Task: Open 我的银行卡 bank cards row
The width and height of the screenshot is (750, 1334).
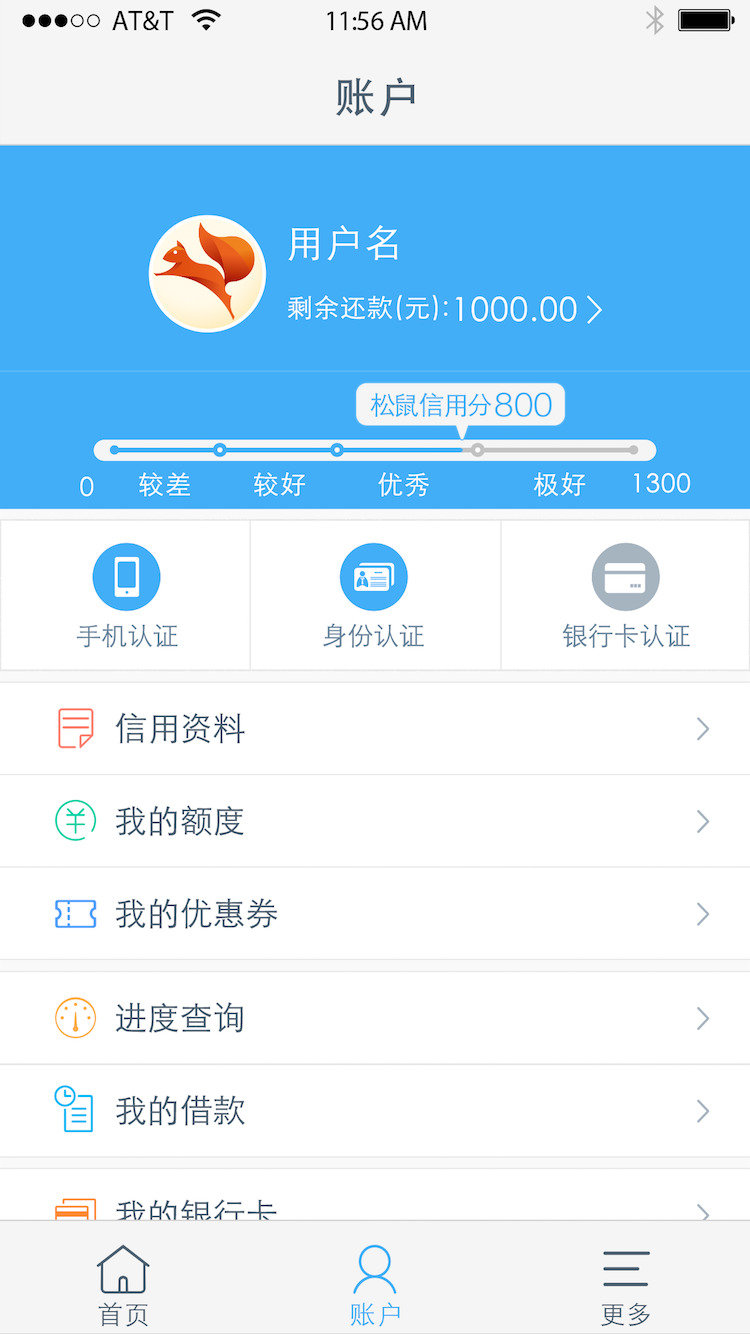Action: tap(375, 1205)
